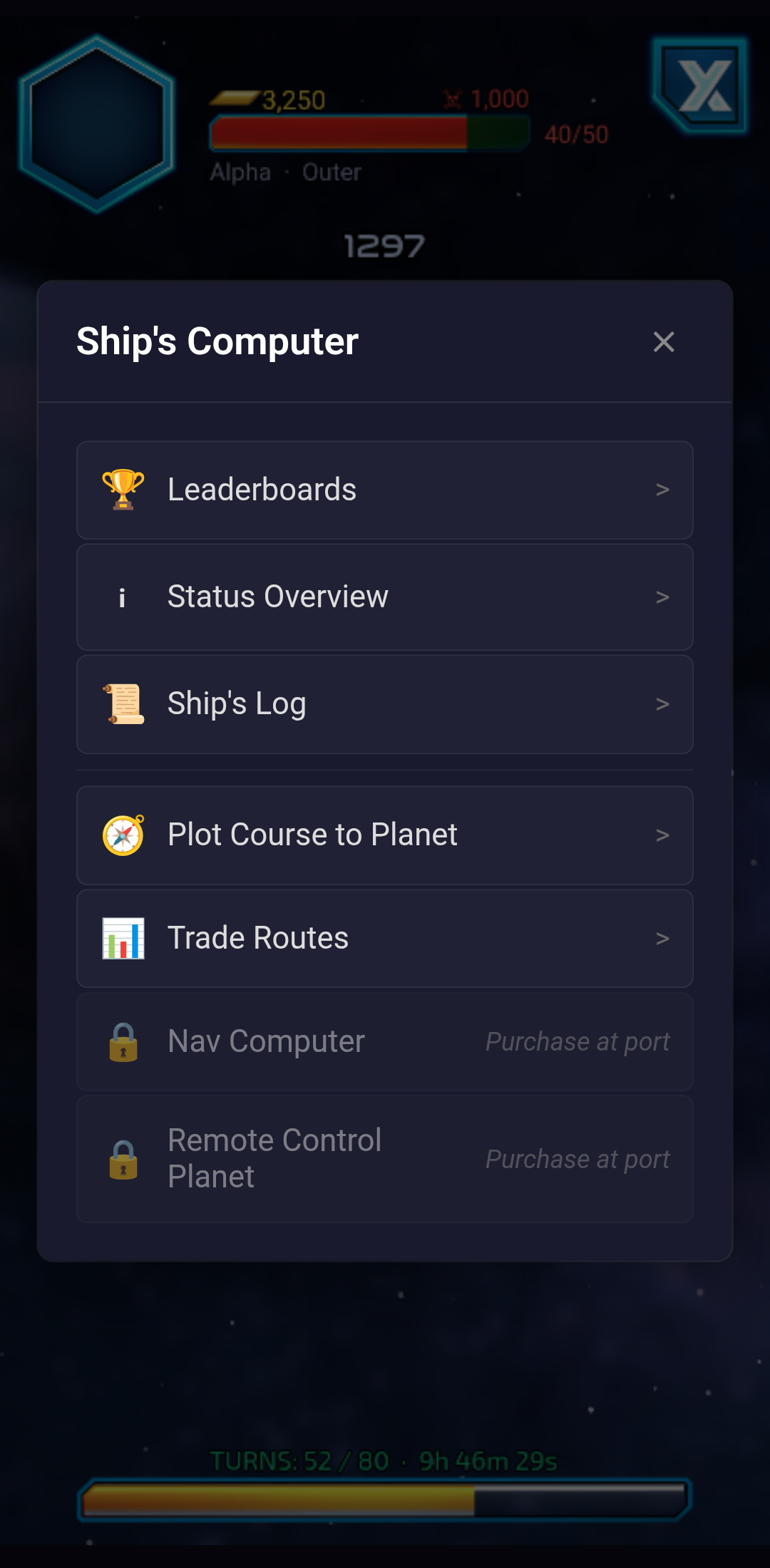
Task: Click the red XP indicator showing 1,000
Action: [487, 98]
